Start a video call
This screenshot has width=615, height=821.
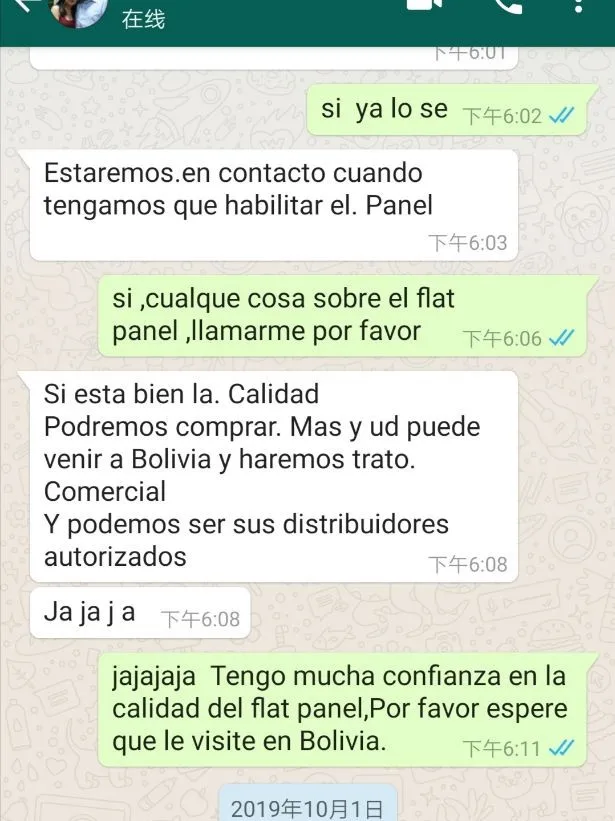pyautogui.click(x=424, y=5)
